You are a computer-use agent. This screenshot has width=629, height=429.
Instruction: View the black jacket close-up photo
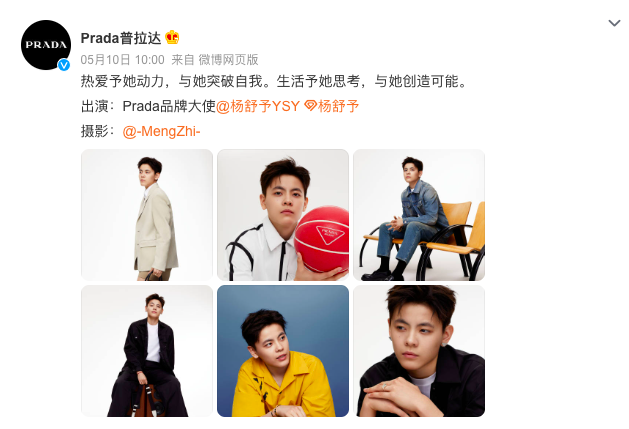[419, 351]
